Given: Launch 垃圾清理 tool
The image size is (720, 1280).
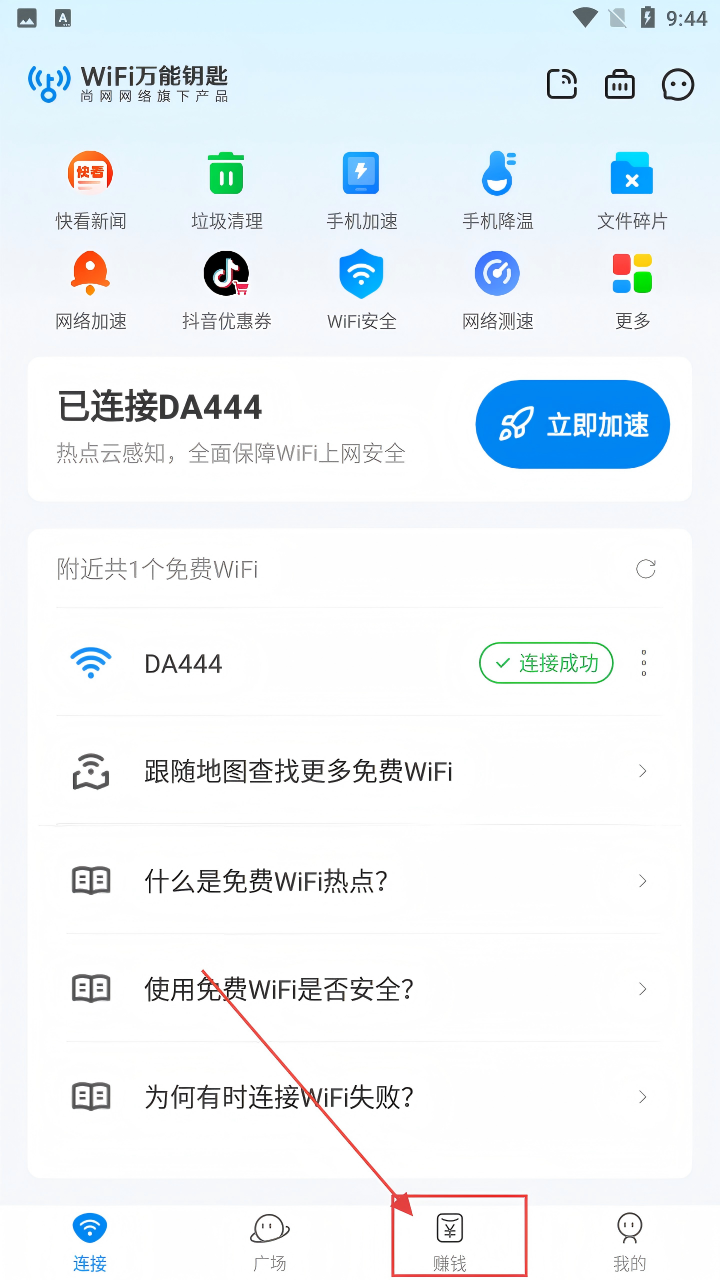Looking at the screenshot, I should tap(227, 190).
